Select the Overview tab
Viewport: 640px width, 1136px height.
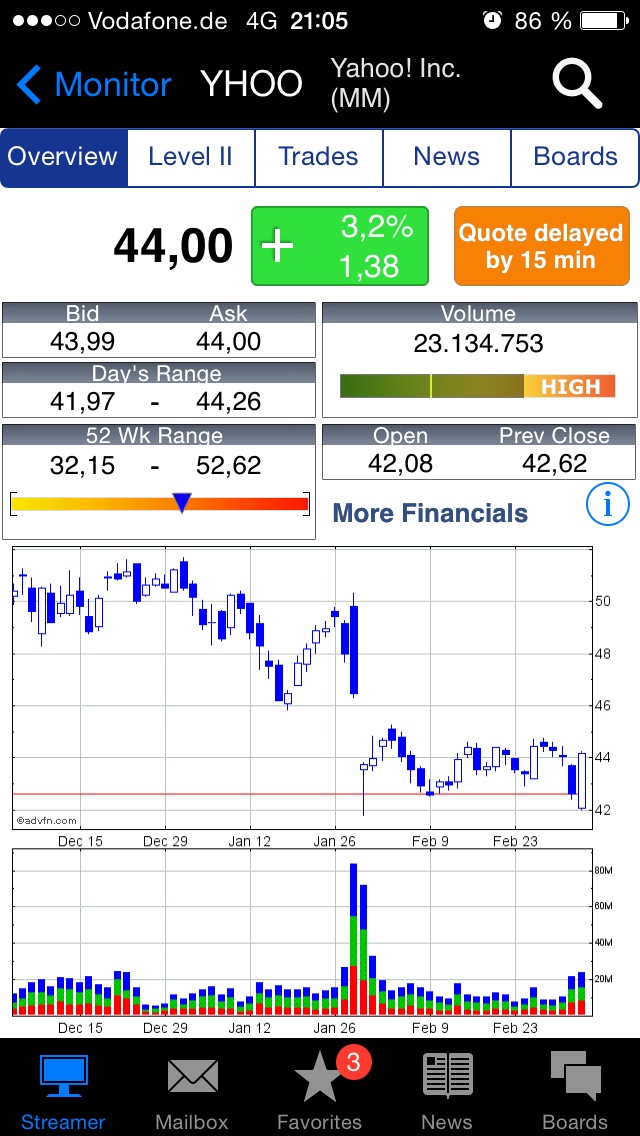pos(64,157)
